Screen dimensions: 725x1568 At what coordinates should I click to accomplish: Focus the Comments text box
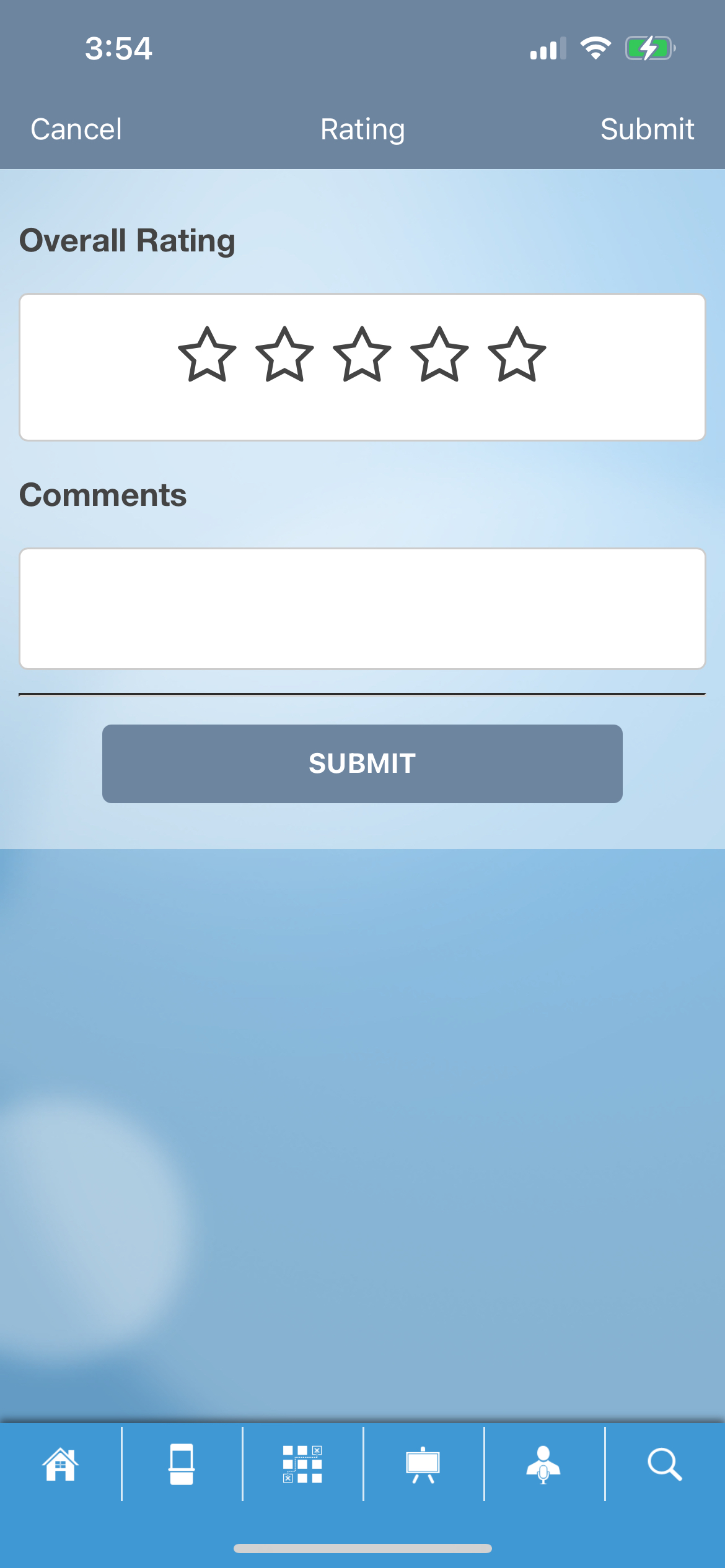(x=362, y=608)
